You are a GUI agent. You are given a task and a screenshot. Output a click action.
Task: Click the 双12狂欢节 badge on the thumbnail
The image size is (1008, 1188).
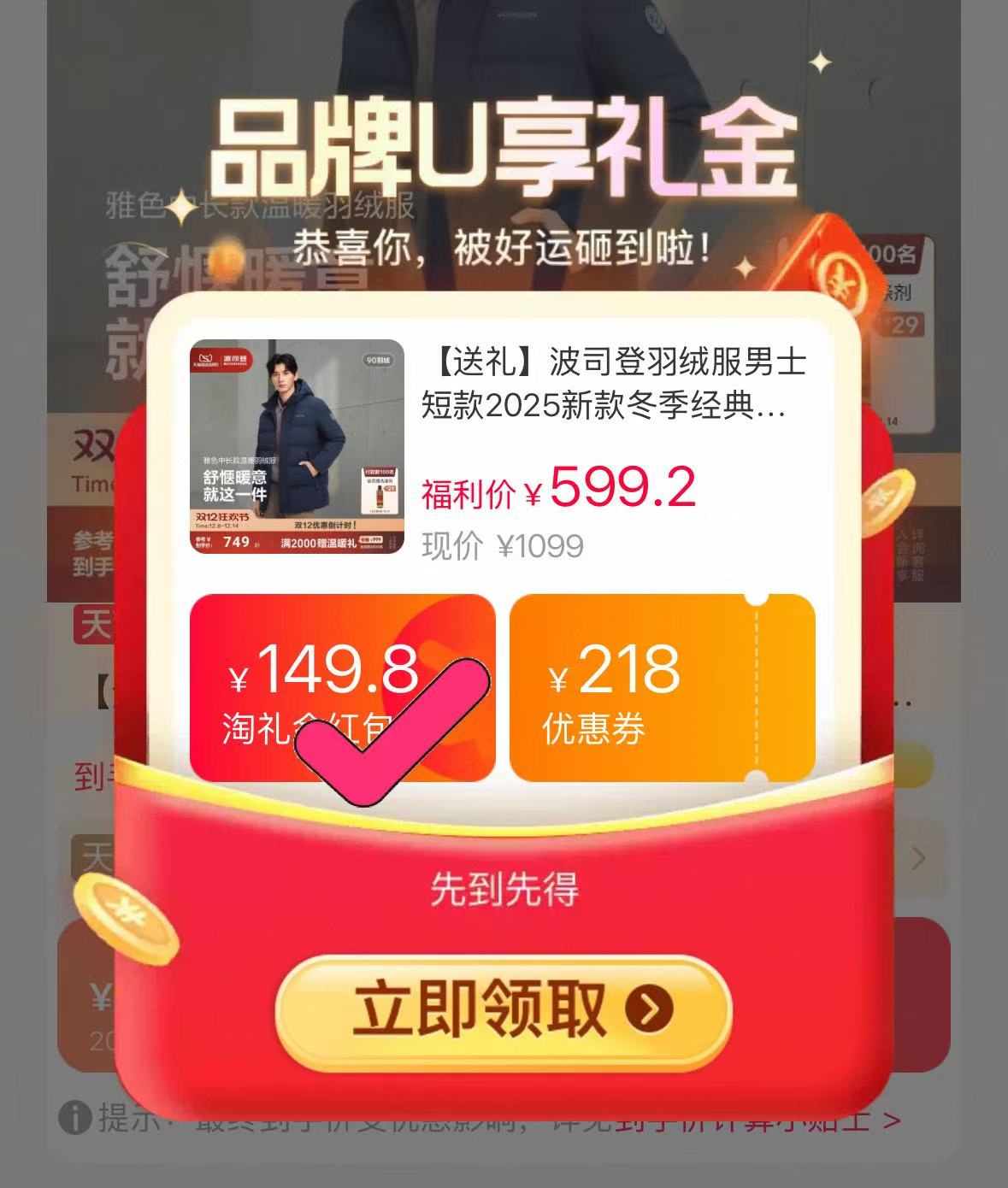pos(222,520)
